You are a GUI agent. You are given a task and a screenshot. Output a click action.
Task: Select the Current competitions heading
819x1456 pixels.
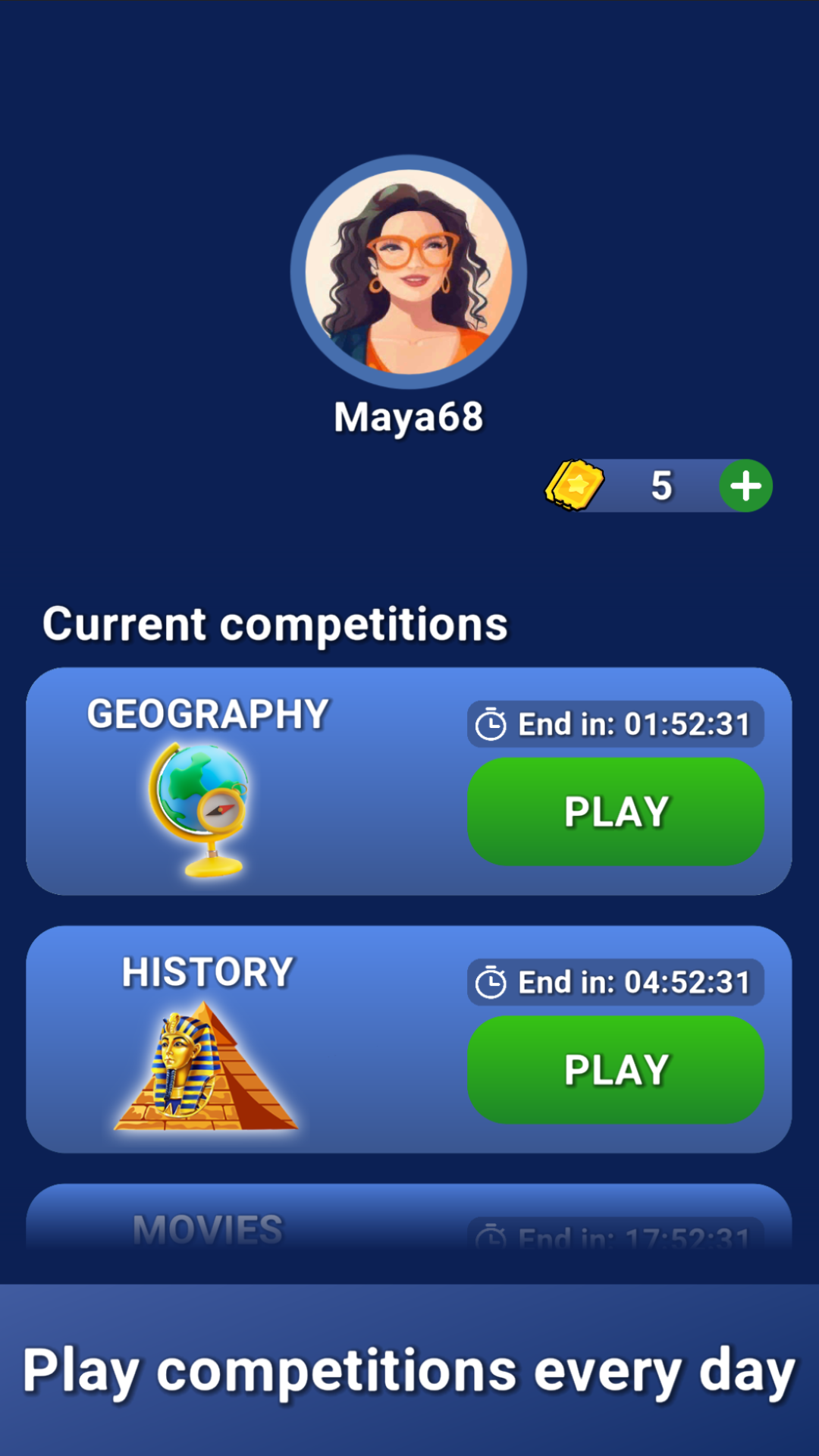[x=277, y=624]
